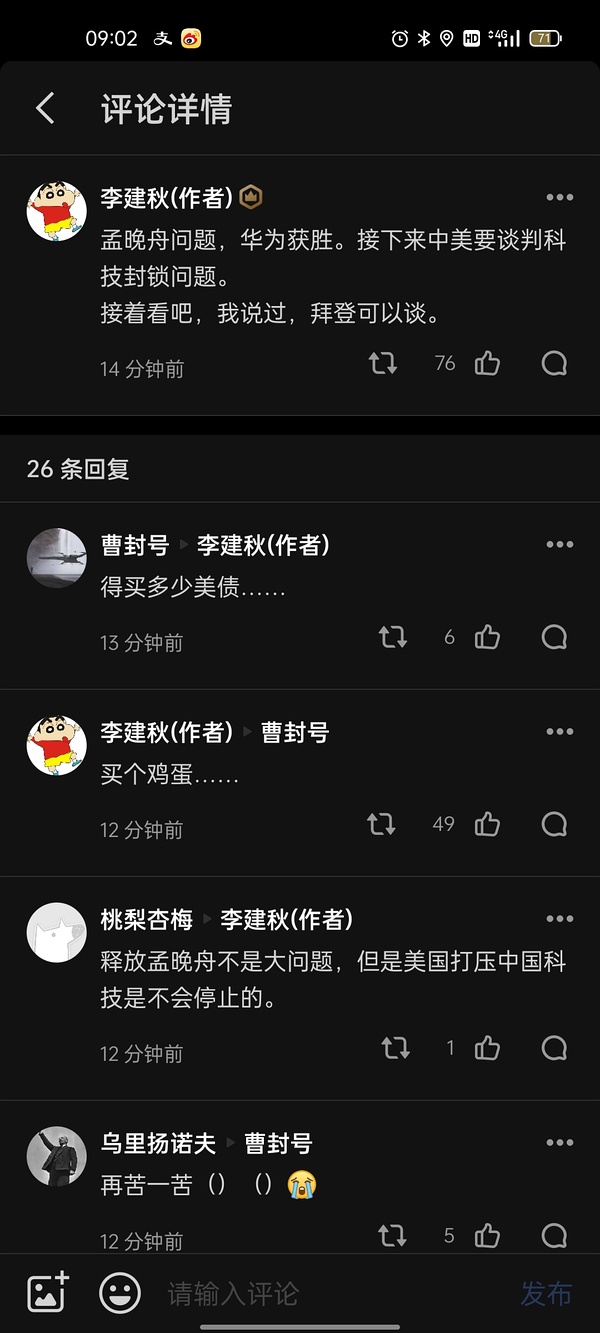This screenshot has width=600, height=1333.
Task: Reply to the comment 买个鸡蛋
Action: tap(554, 824)
